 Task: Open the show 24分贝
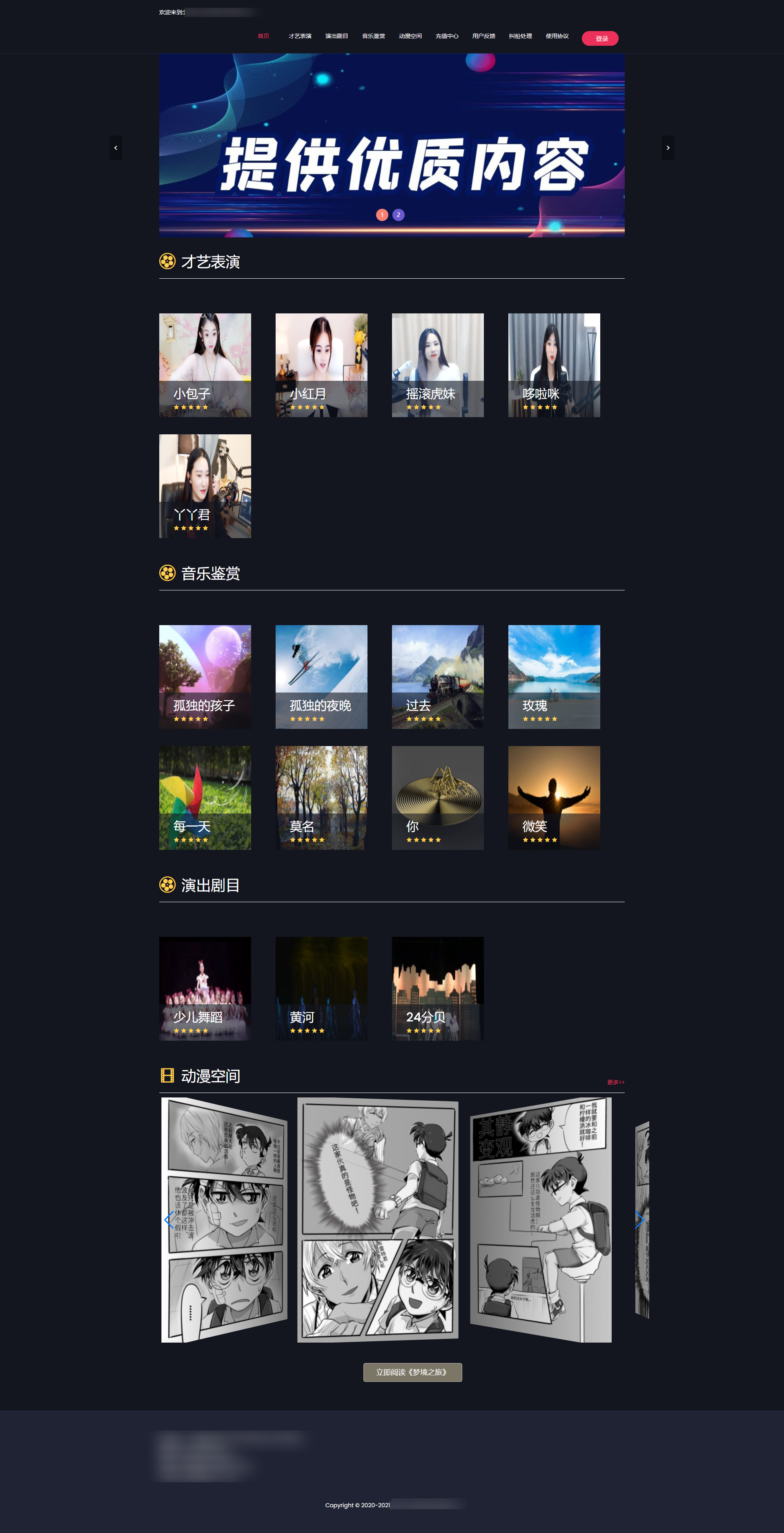click(x=437, y=988)
